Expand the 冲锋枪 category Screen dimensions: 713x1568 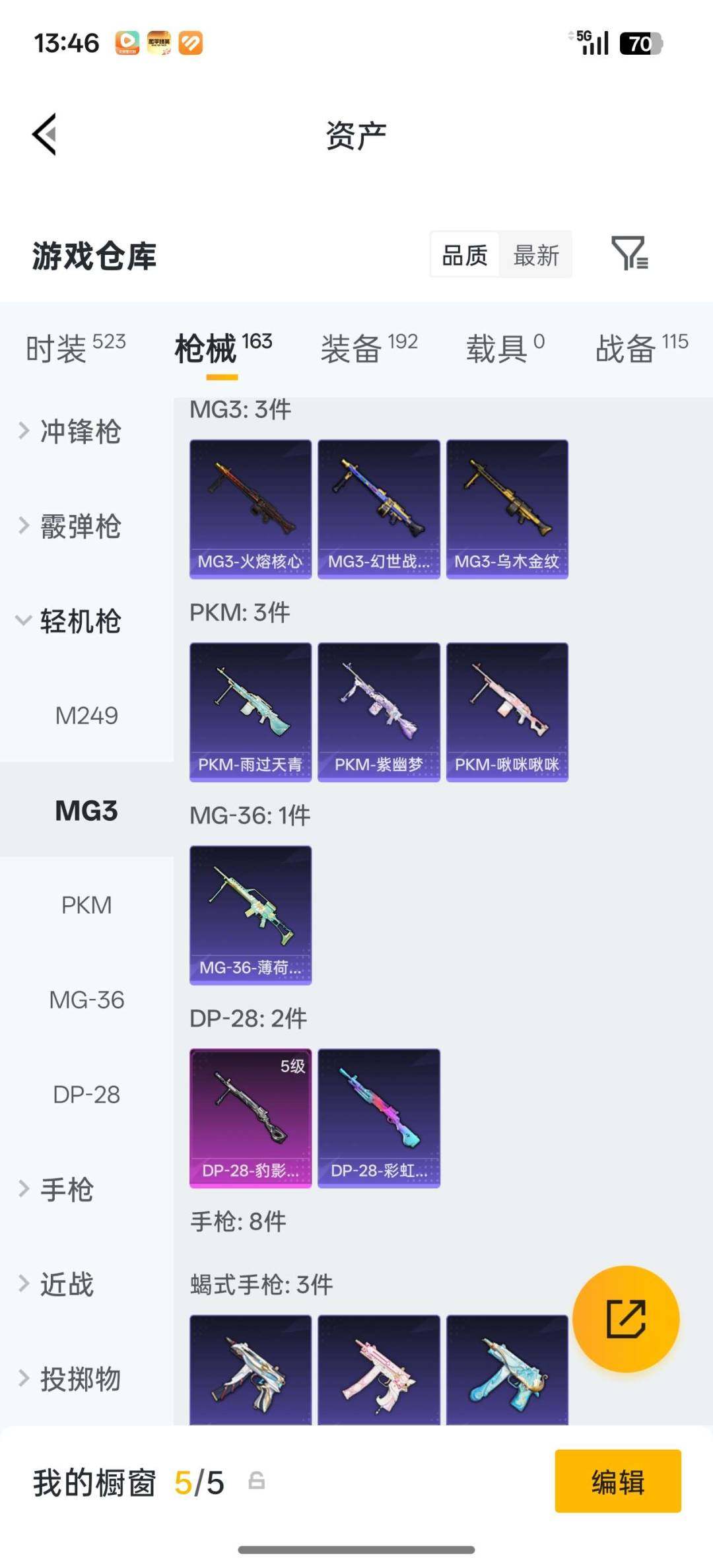79,431
